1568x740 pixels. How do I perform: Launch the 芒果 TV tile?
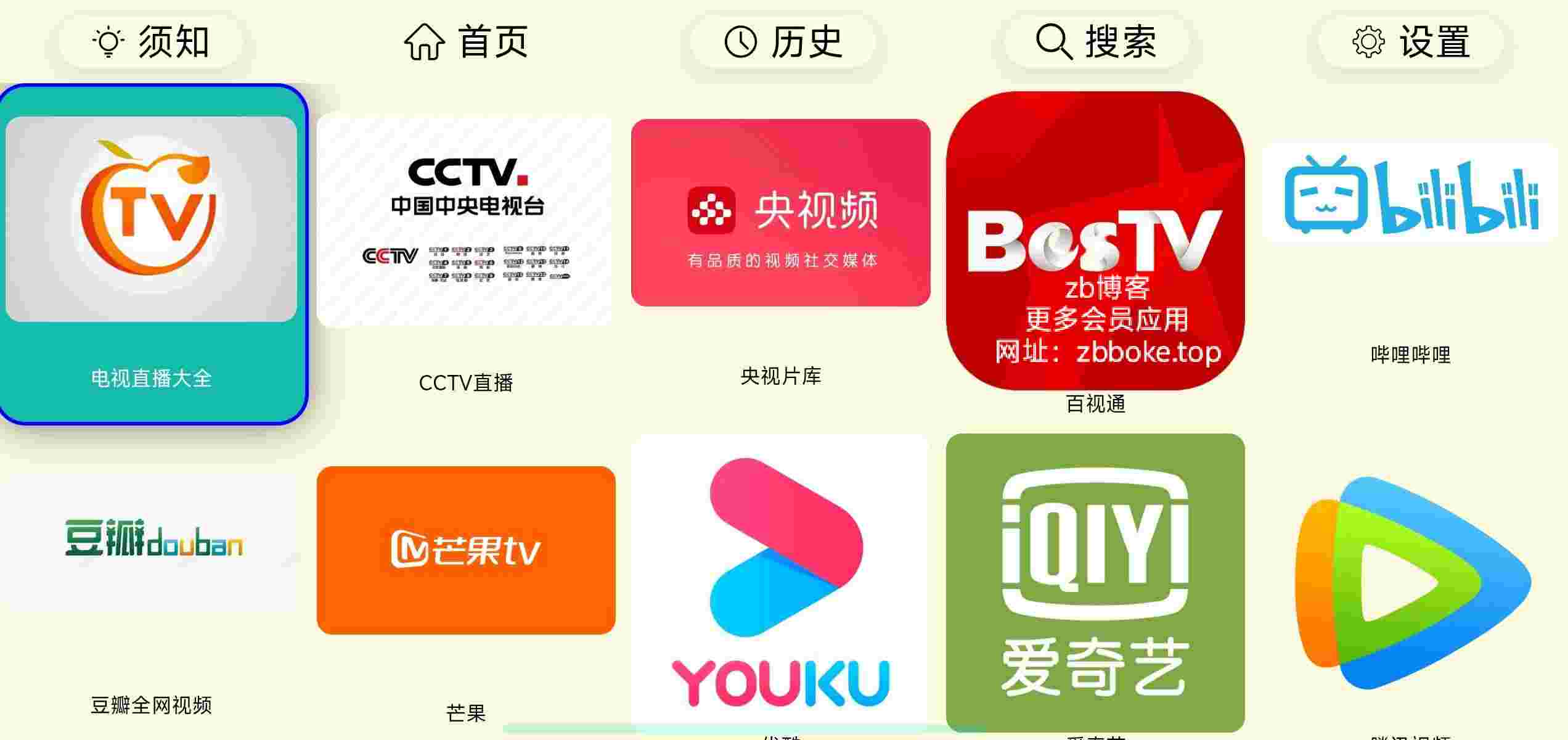[x=466, y=550]
